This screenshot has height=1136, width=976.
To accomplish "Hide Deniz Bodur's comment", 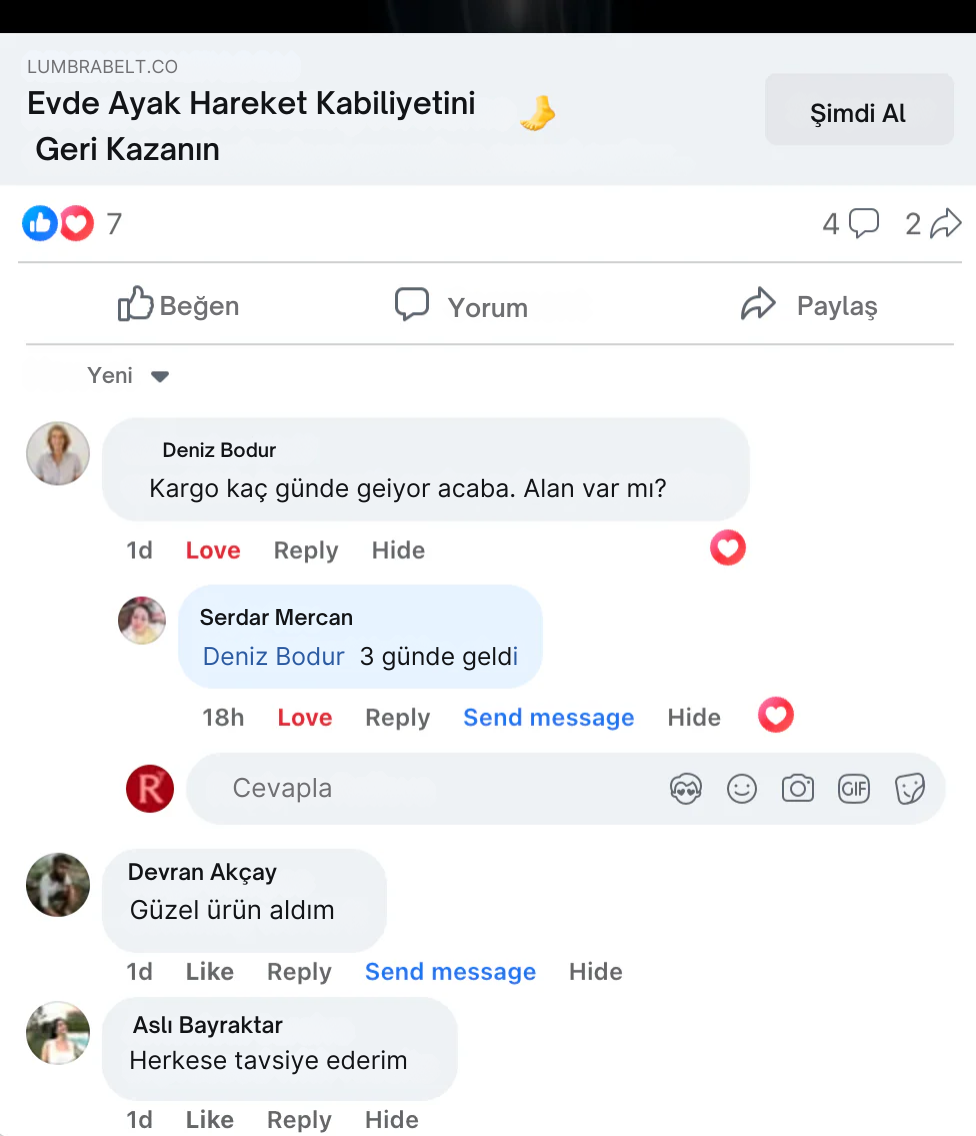I will click(x=398, y=550).
